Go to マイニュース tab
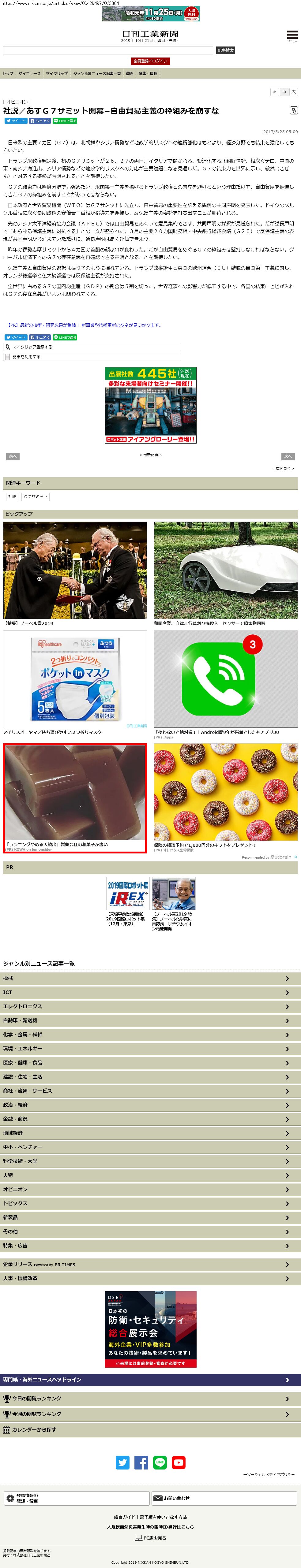The image size is (301, 1568). coord(29,73)
